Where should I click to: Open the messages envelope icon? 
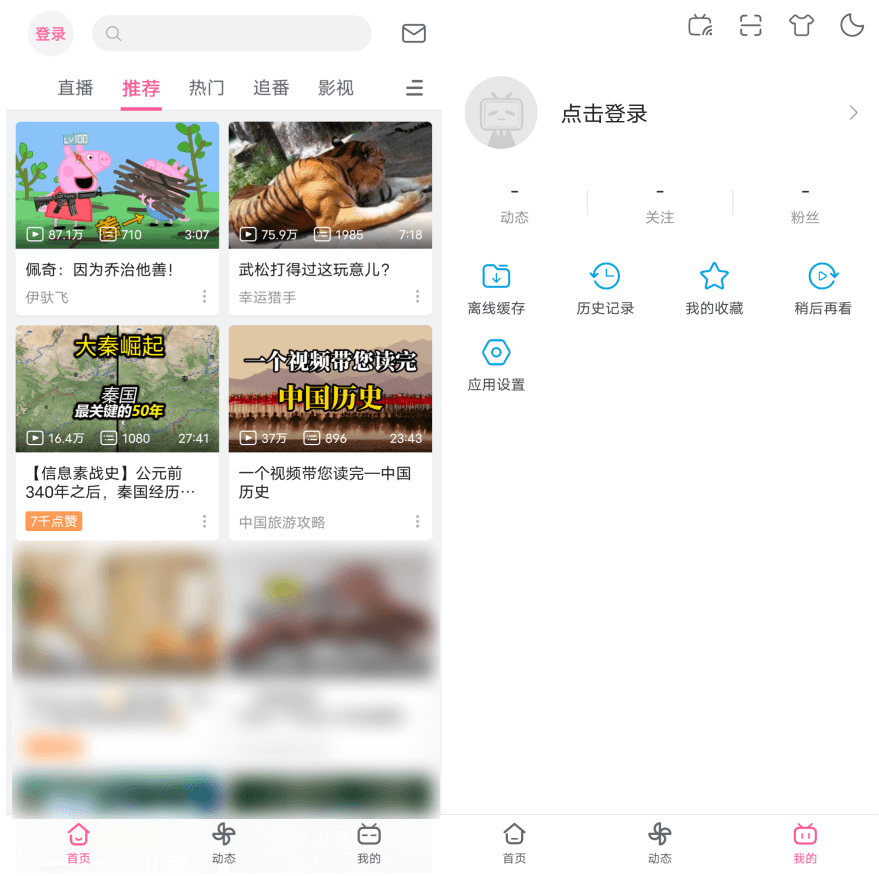pyautogui.click(x=413, y=34)
